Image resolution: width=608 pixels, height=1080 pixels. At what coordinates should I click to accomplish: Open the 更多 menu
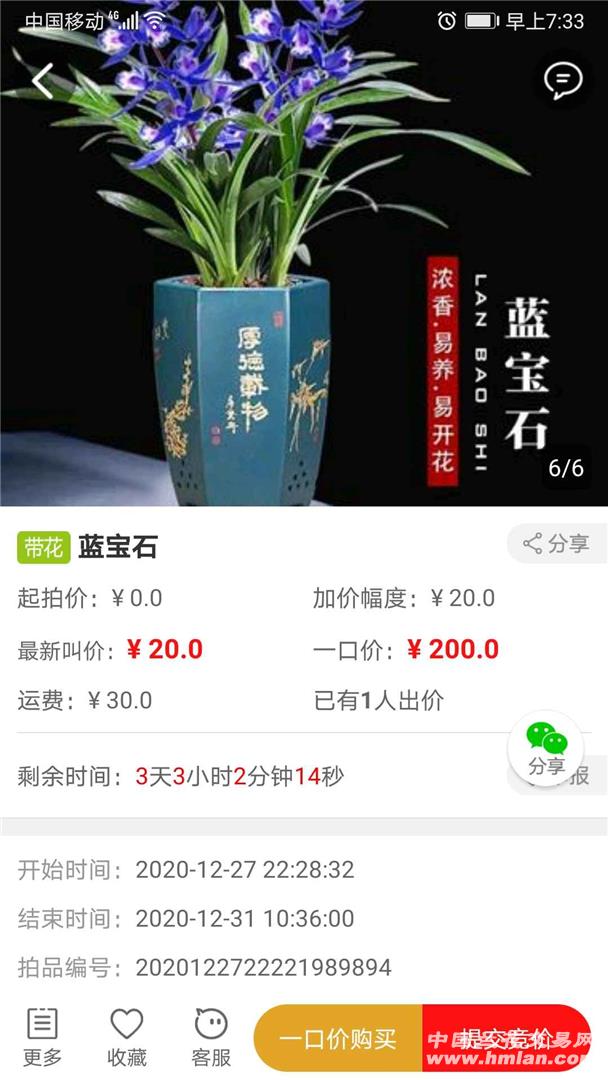[x=42, y=1037]
